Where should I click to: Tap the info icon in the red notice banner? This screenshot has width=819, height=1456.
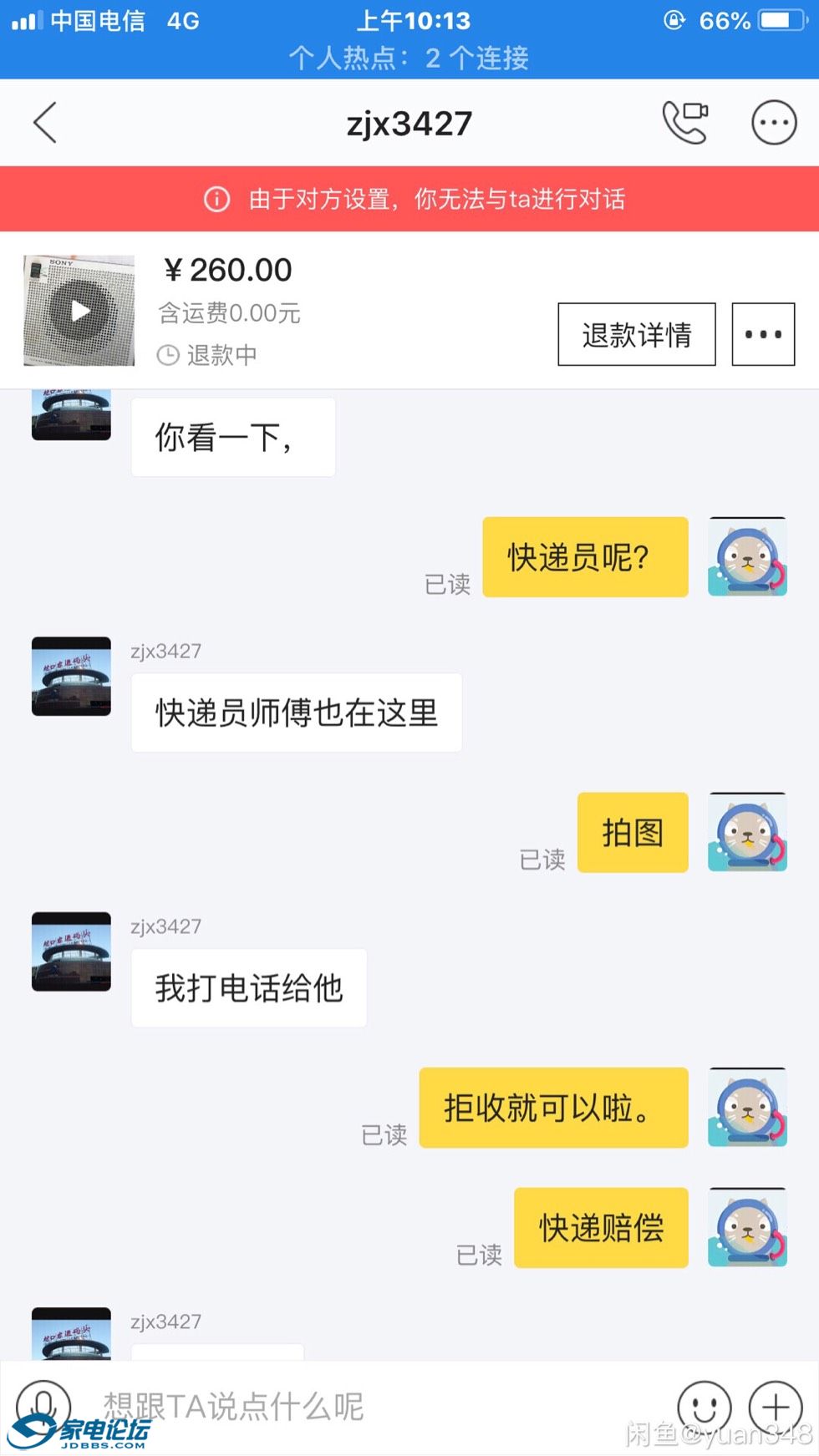coord(216,200)
